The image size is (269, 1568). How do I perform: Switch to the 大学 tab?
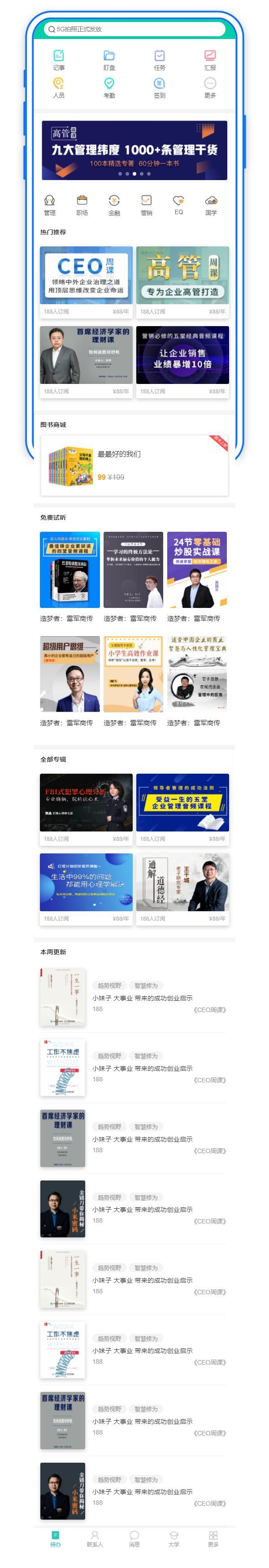pyautogui.click(x=174, y=1539)
